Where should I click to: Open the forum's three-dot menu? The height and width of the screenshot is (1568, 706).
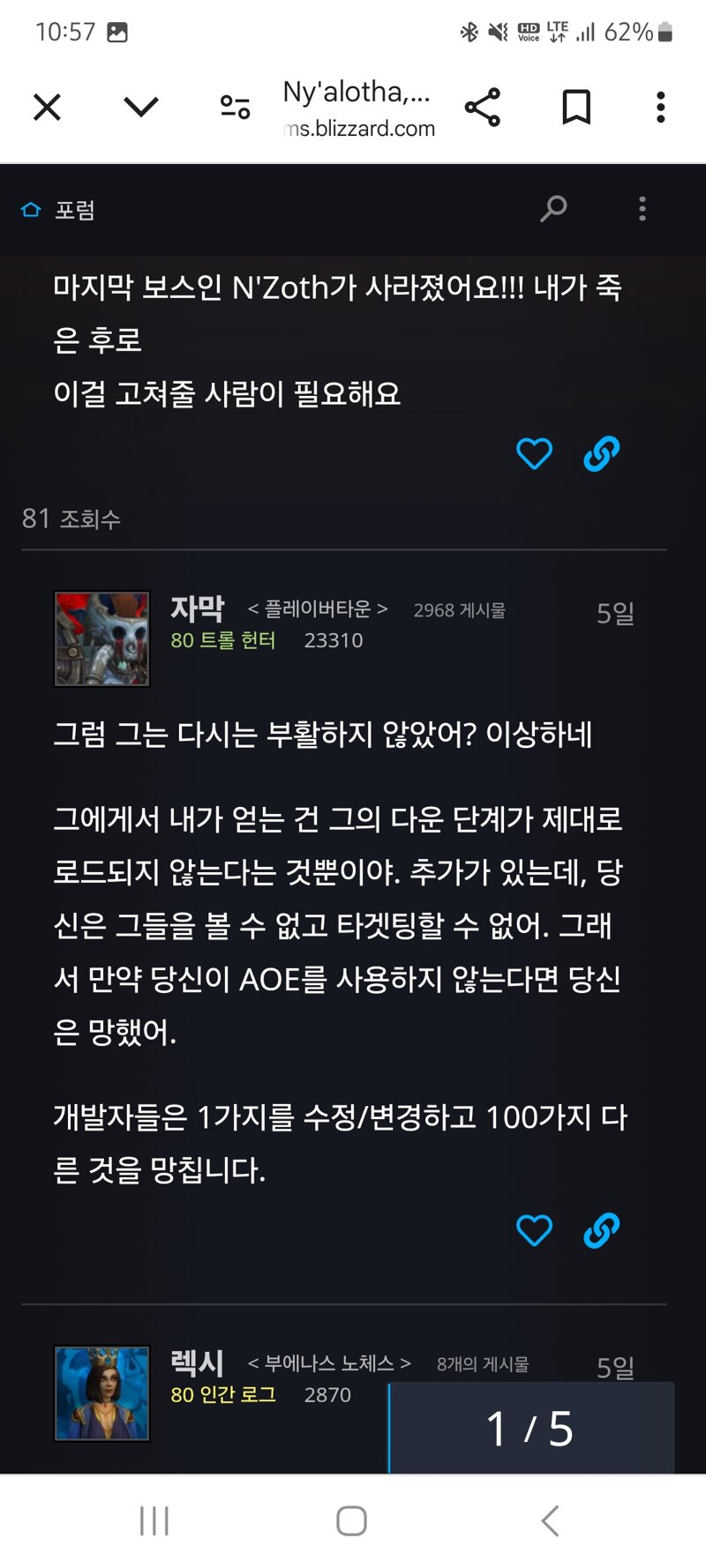(642, 209)
